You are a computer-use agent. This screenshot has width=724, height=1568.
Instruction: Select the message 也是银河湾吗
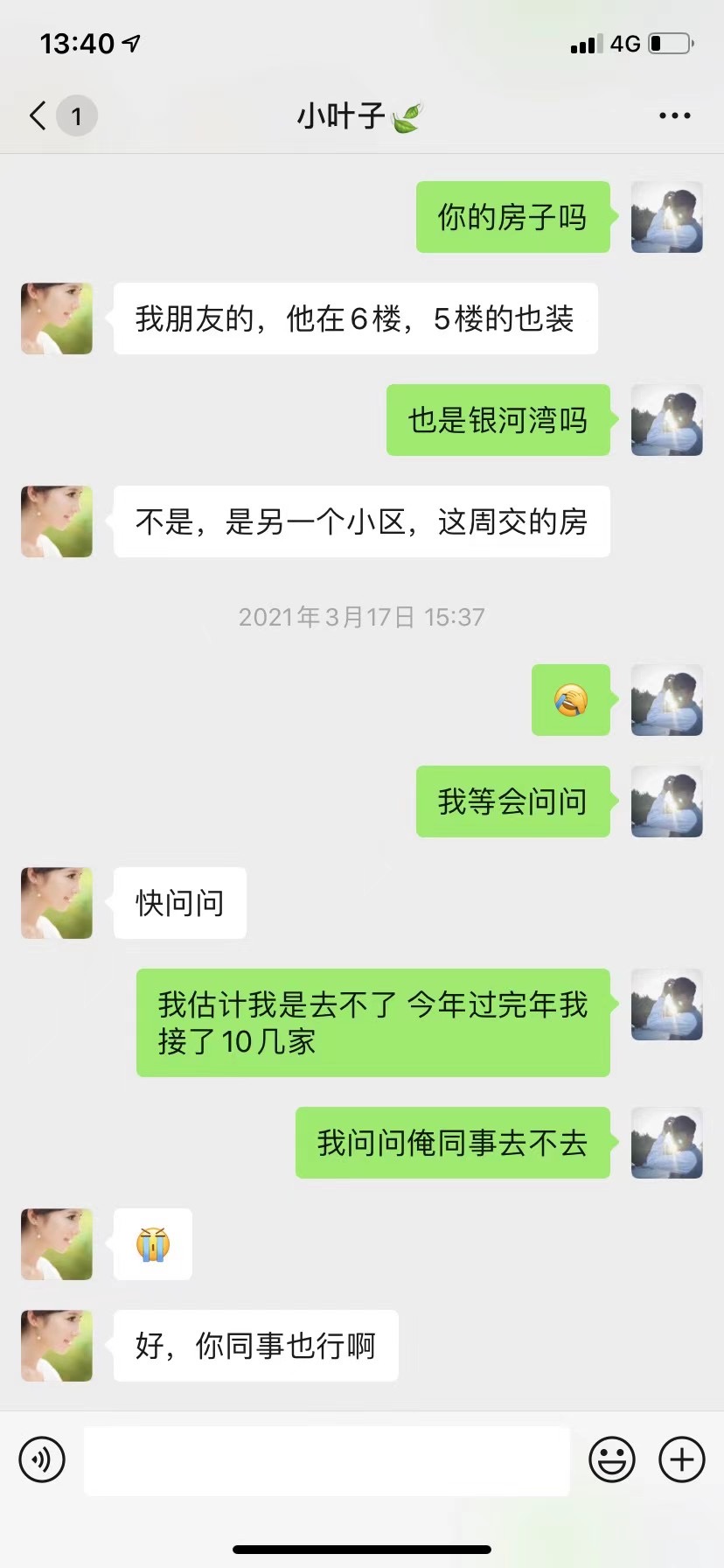(498, 420)
